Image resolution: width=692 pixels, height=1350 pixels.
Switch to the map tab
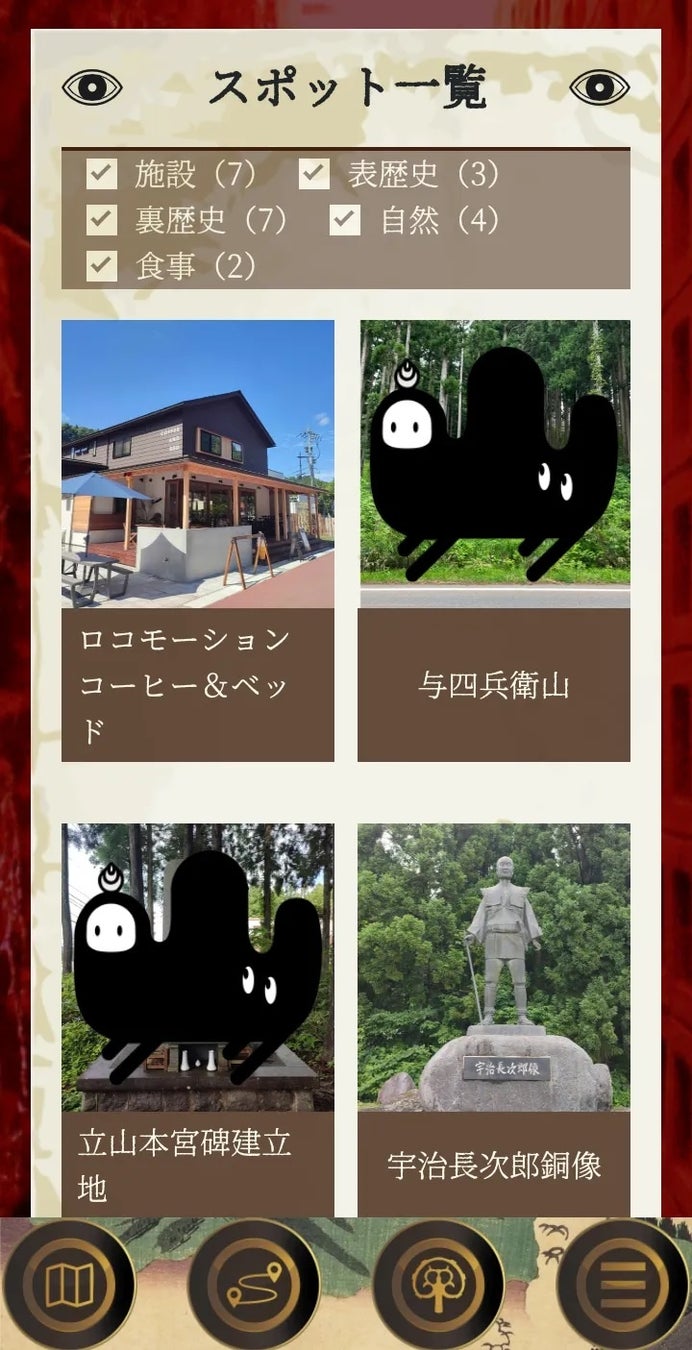(69, 1284)
